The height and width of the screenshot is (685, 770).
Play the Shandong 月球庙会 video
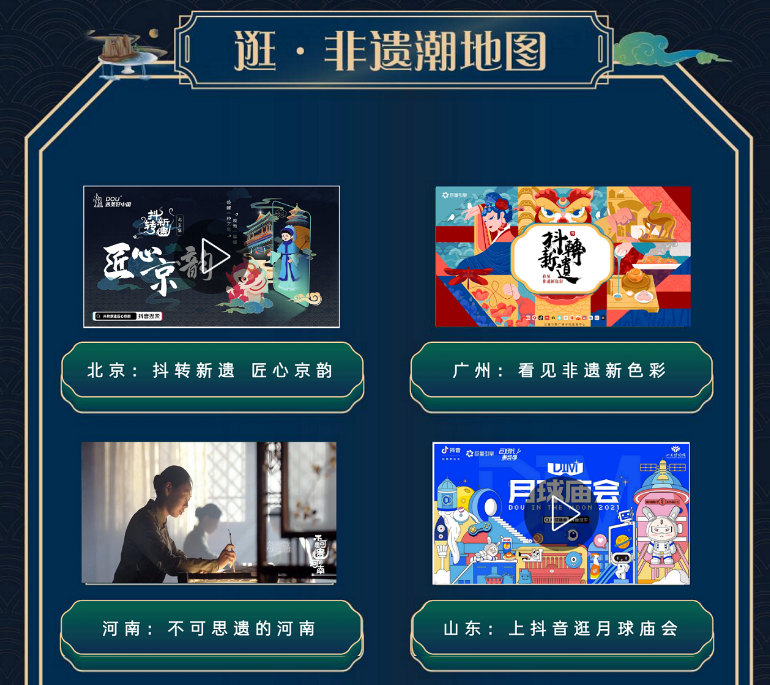[561, 513]
